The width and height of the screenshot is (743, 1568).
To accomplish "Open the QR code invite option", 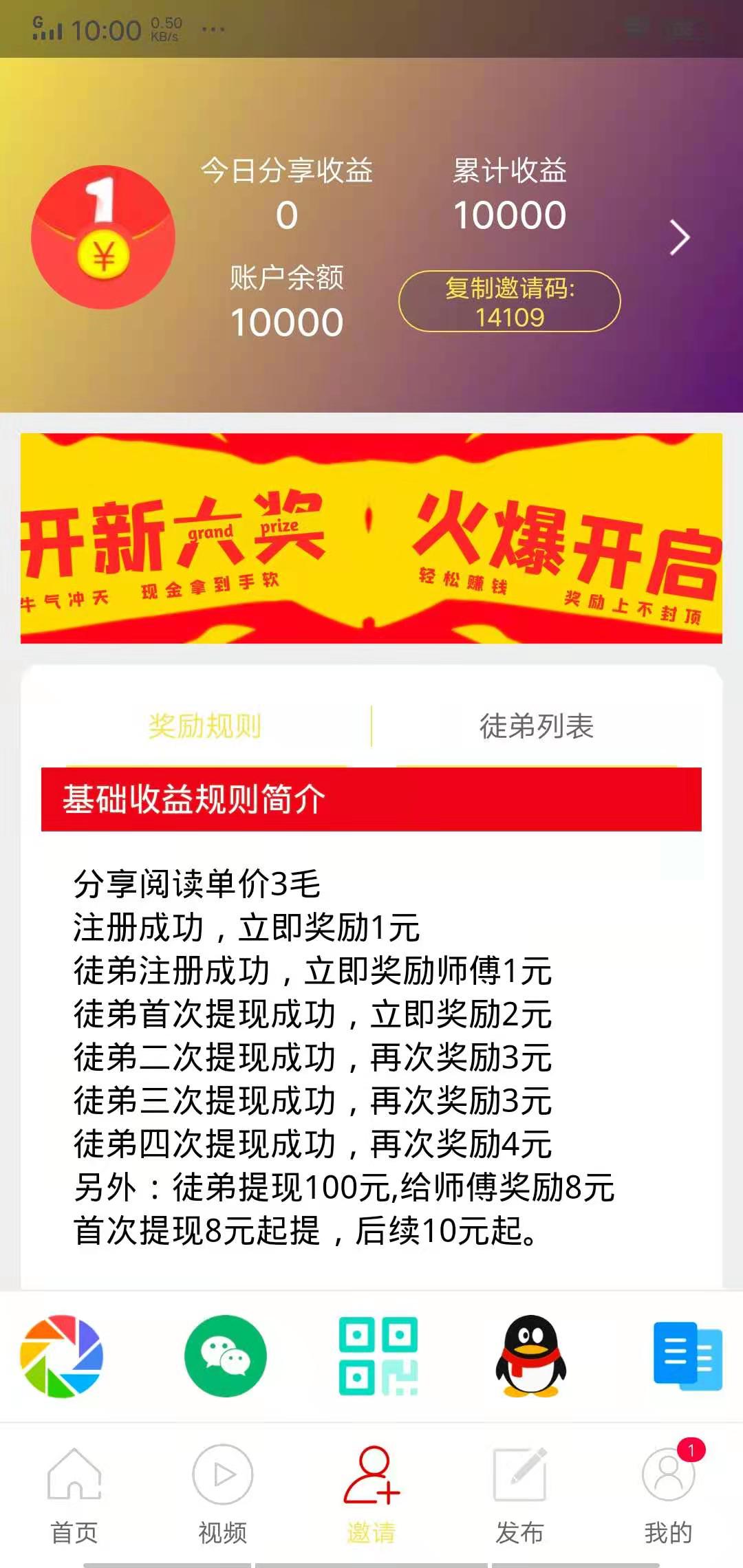I will [x=378, y=1356].
